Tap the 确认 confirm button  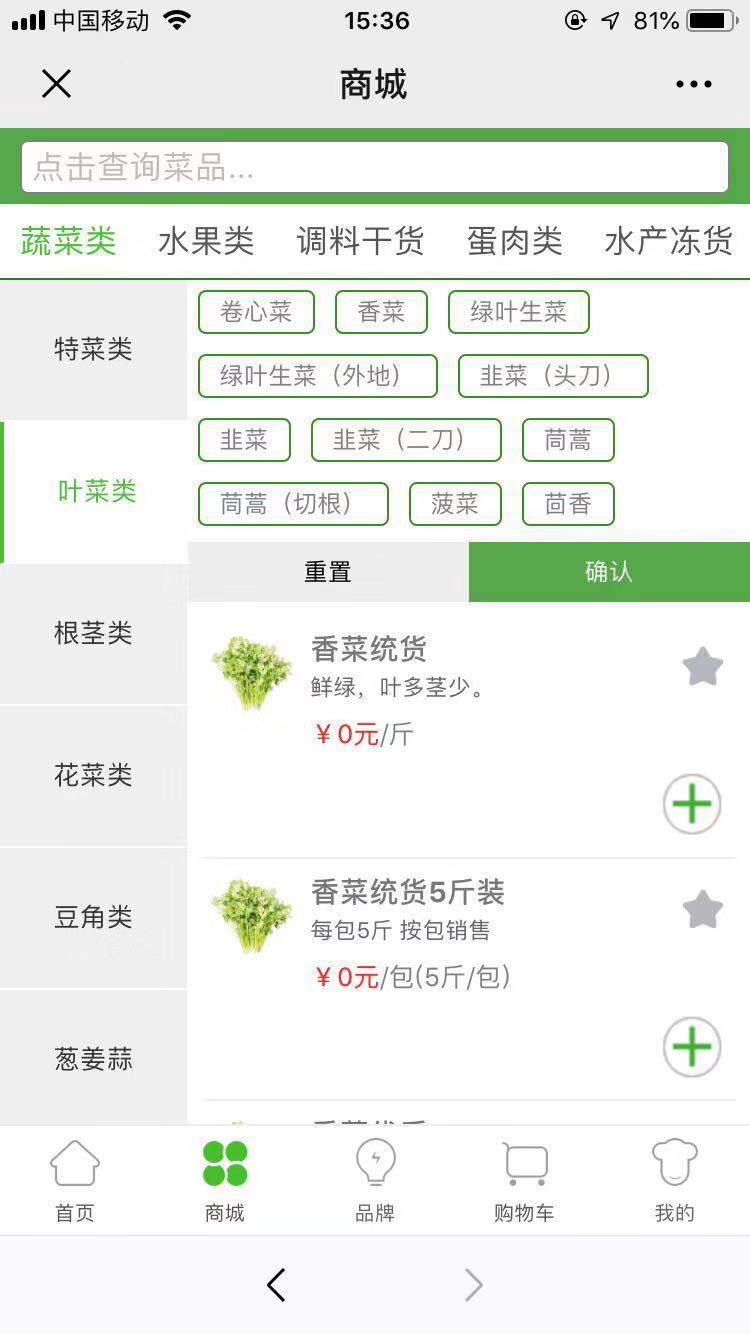pyautogui.click(x=610, y=571)
